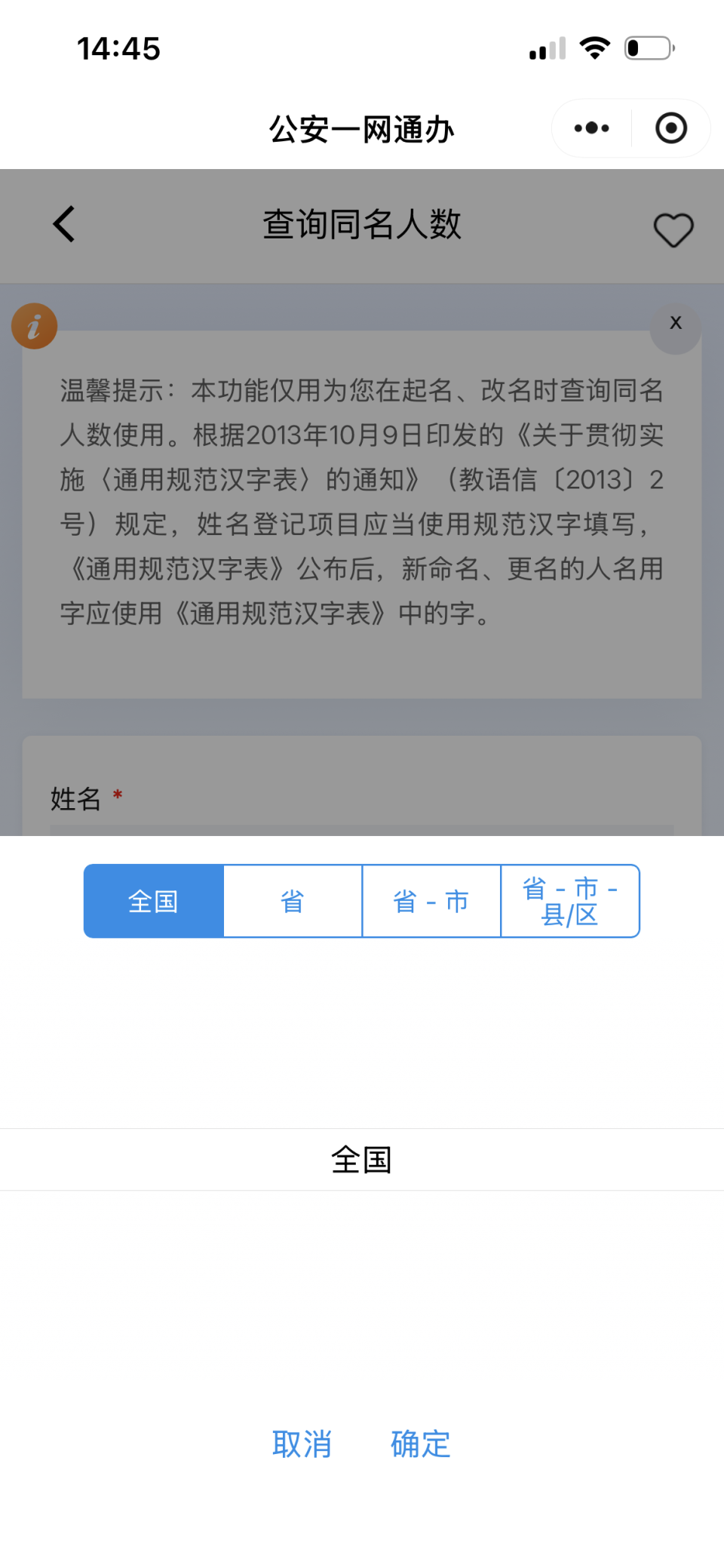Select the 省-市-县/区 scope option
This screenshot has width=724, height=1568.
(x=570, y=901)
